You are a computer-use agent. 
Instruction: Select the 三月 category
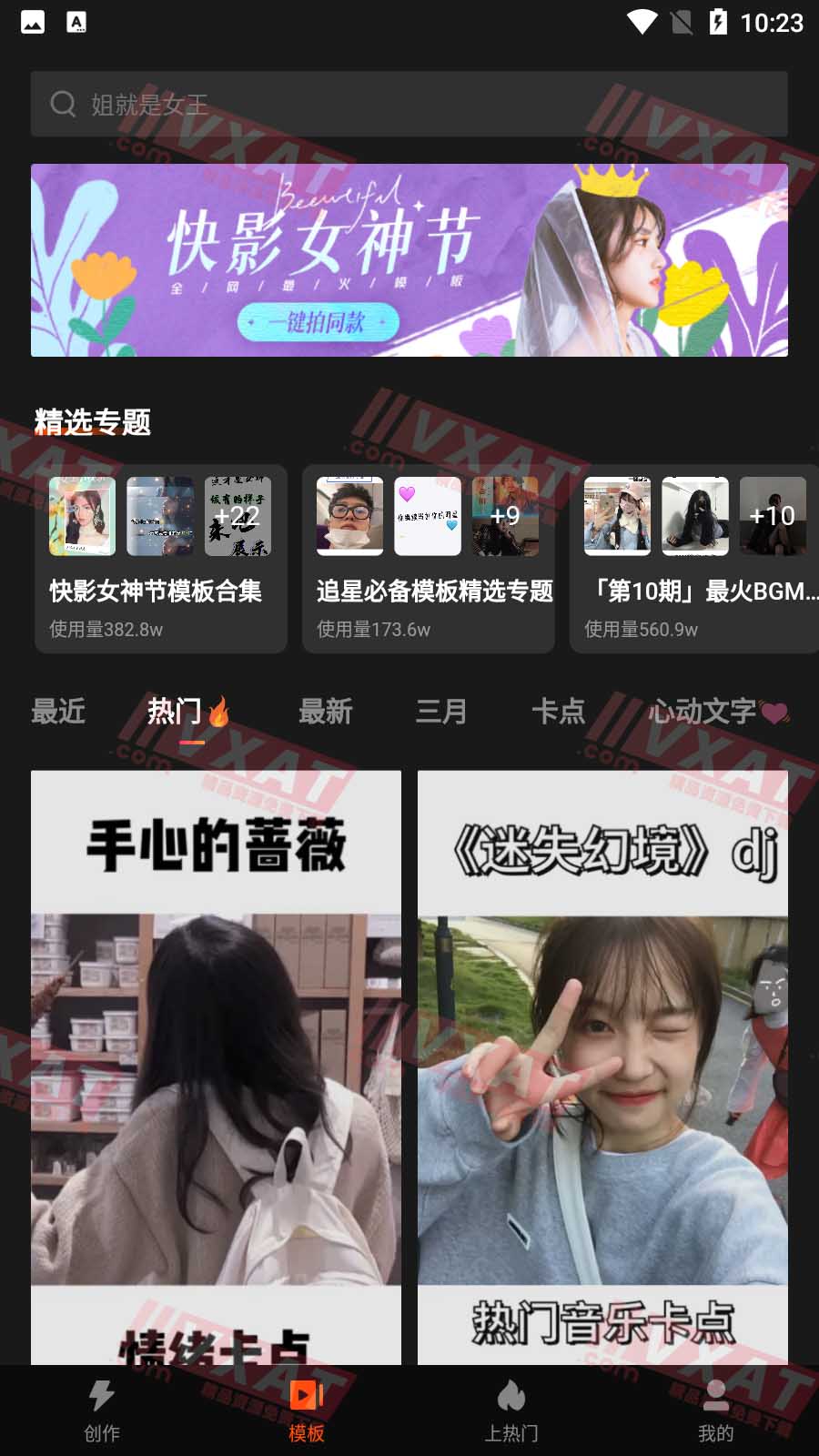click(443, 712)
